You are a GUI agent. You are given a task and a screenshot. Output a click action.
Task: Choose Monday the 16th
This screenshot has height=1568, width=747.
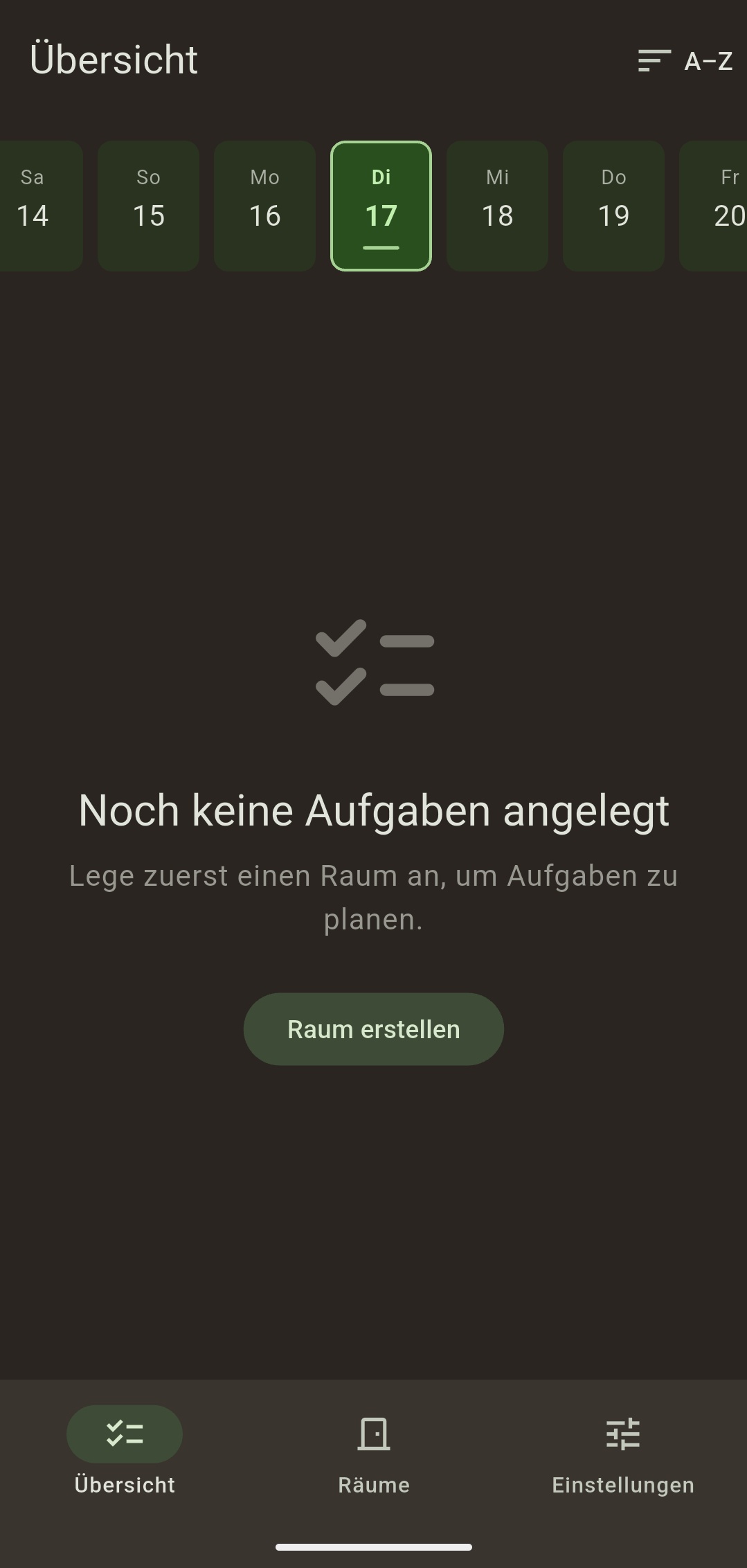pos(264,206)
